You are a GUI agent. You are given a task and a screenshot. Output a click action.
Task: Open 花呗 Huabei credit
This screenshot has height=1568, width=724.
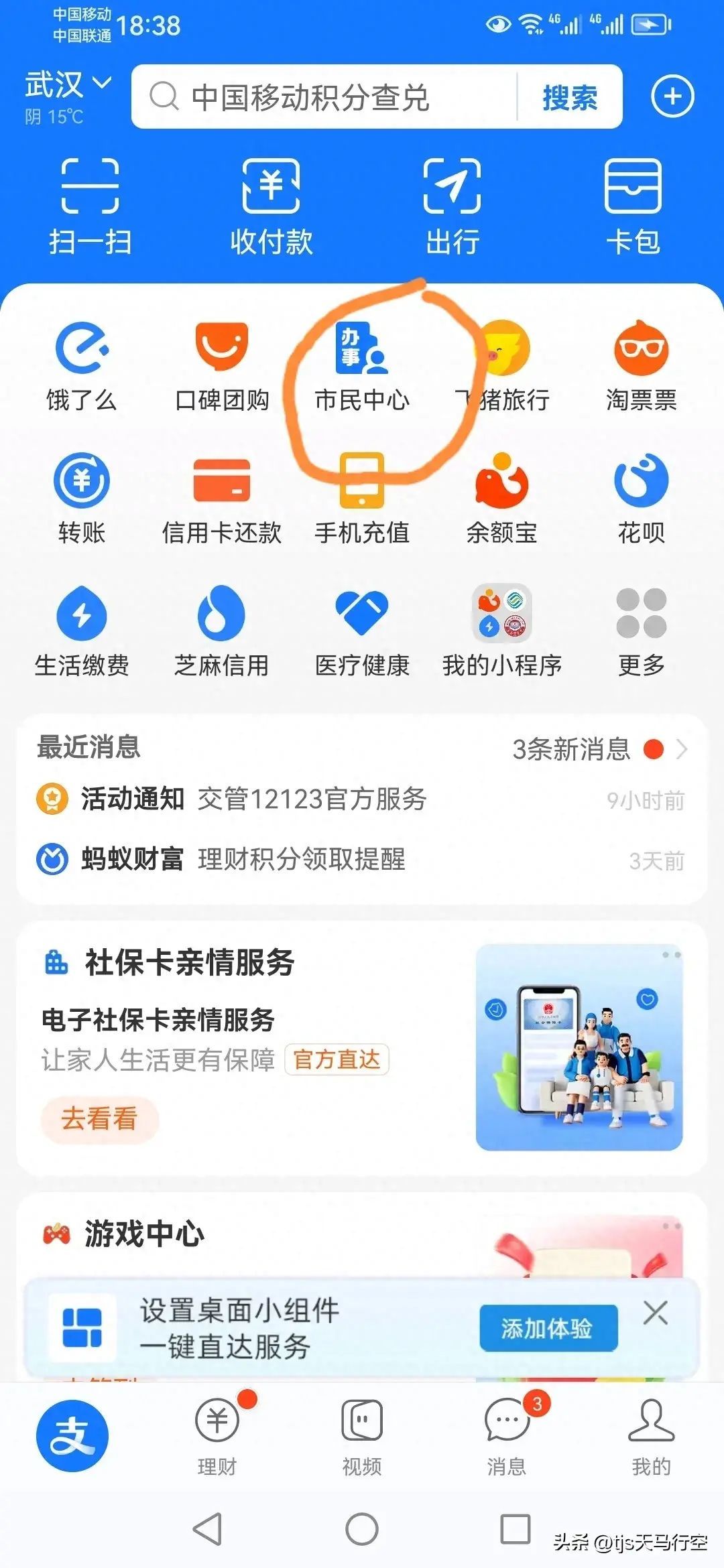pos(640,496)
